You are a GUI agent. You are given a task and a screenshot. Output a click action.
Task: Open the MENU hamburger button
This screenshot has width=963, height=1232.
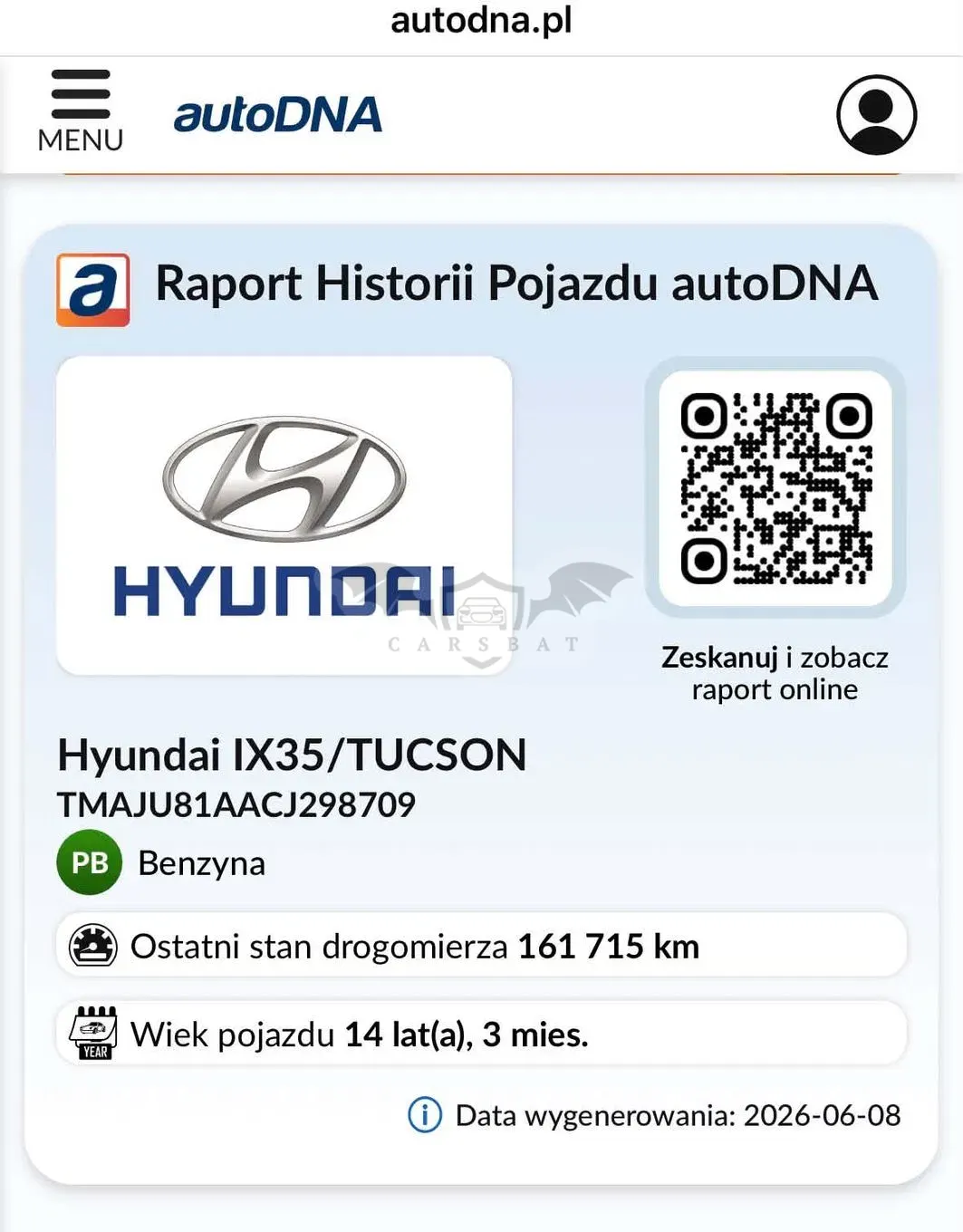point(81,111)
